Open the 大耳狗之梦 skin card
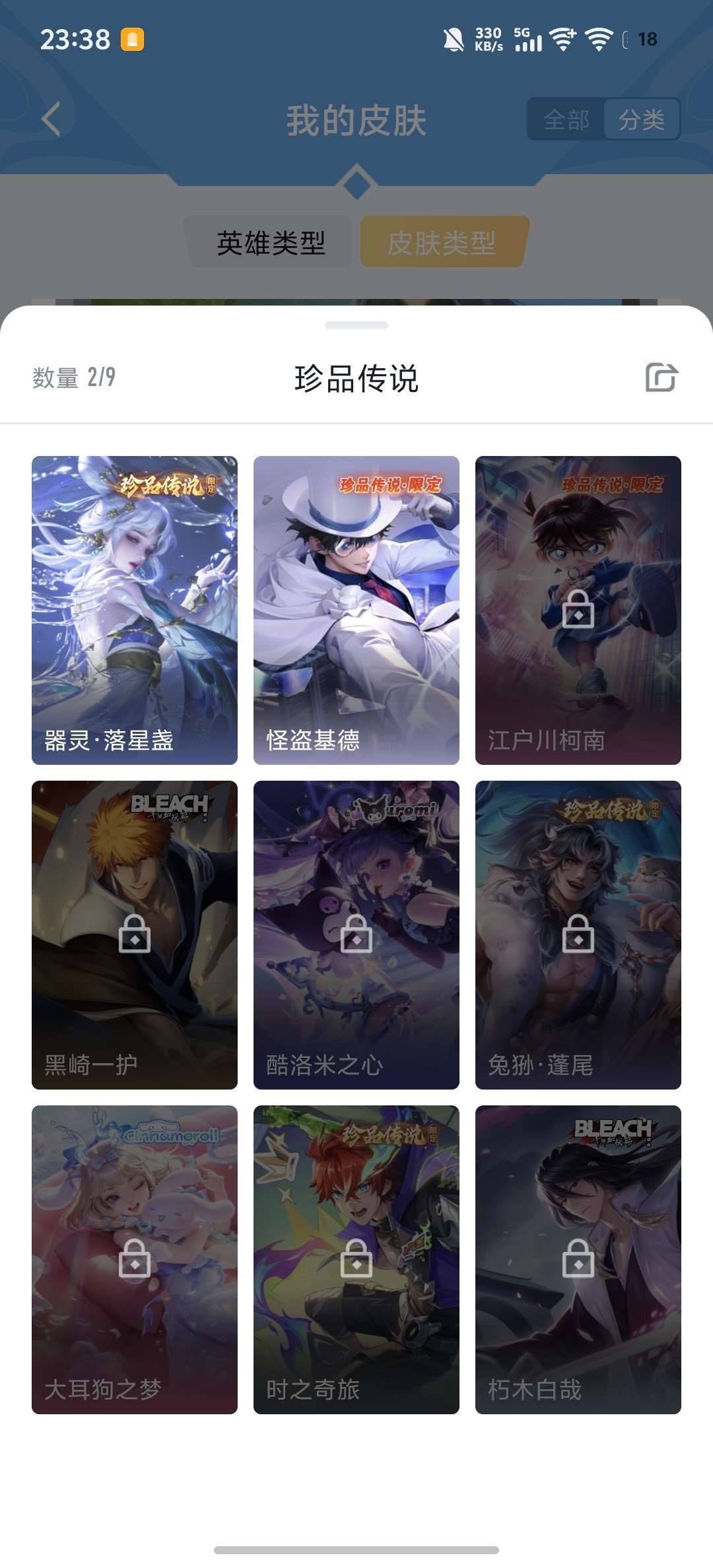The height and width of the screenshot is (1568, 713). (x=135, y=1259)
